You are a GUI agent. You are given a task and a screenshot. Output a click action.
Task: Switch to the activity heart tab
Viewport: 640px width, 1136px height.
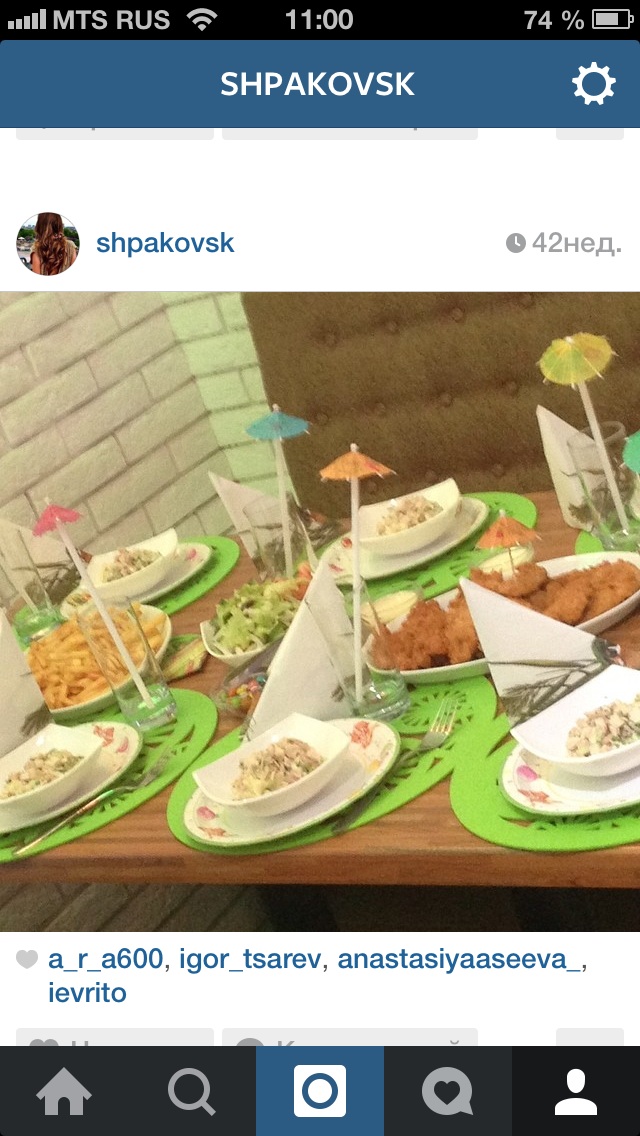448,1091
